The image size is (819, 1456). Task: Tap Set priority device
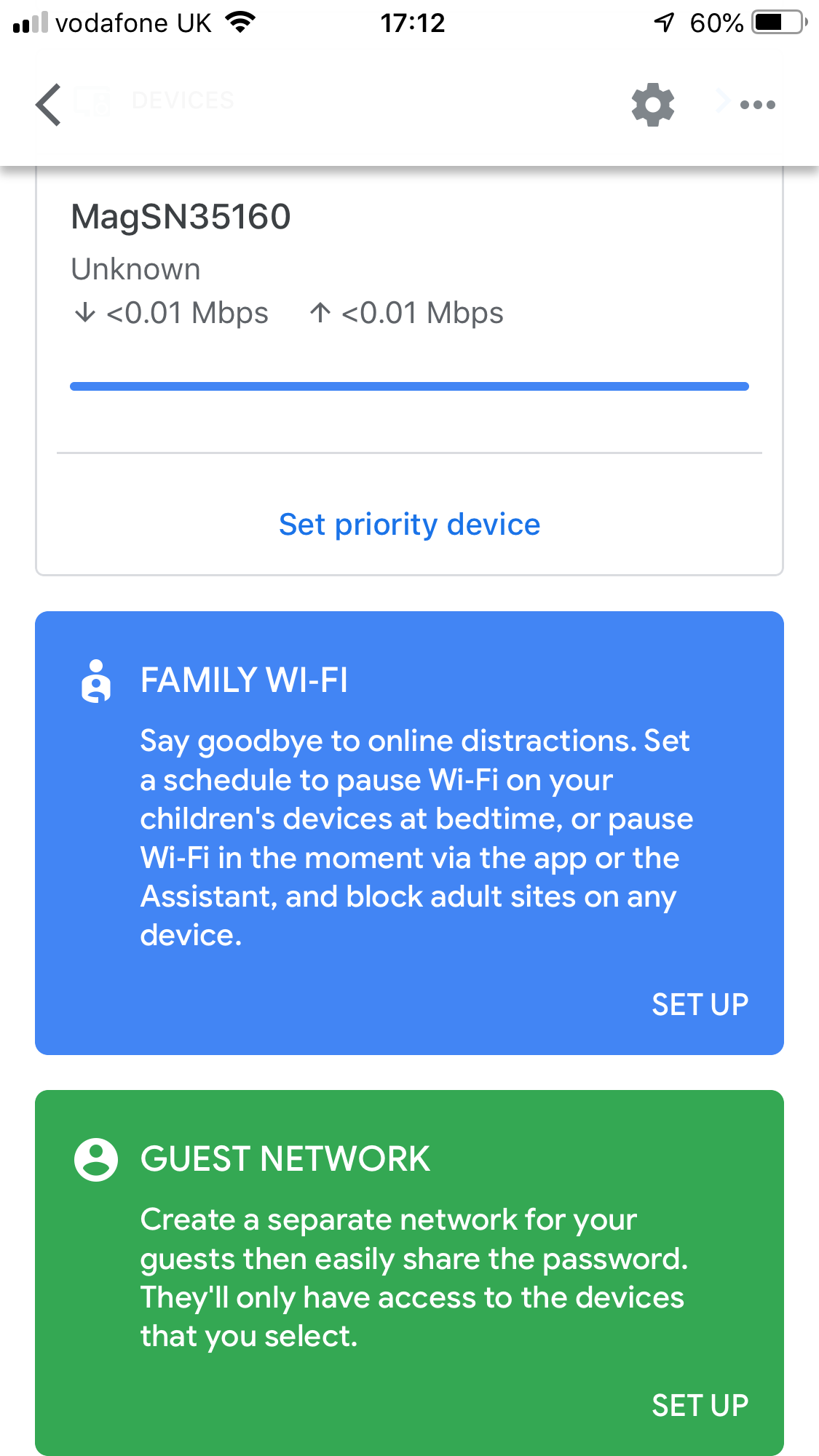[409, 525]
